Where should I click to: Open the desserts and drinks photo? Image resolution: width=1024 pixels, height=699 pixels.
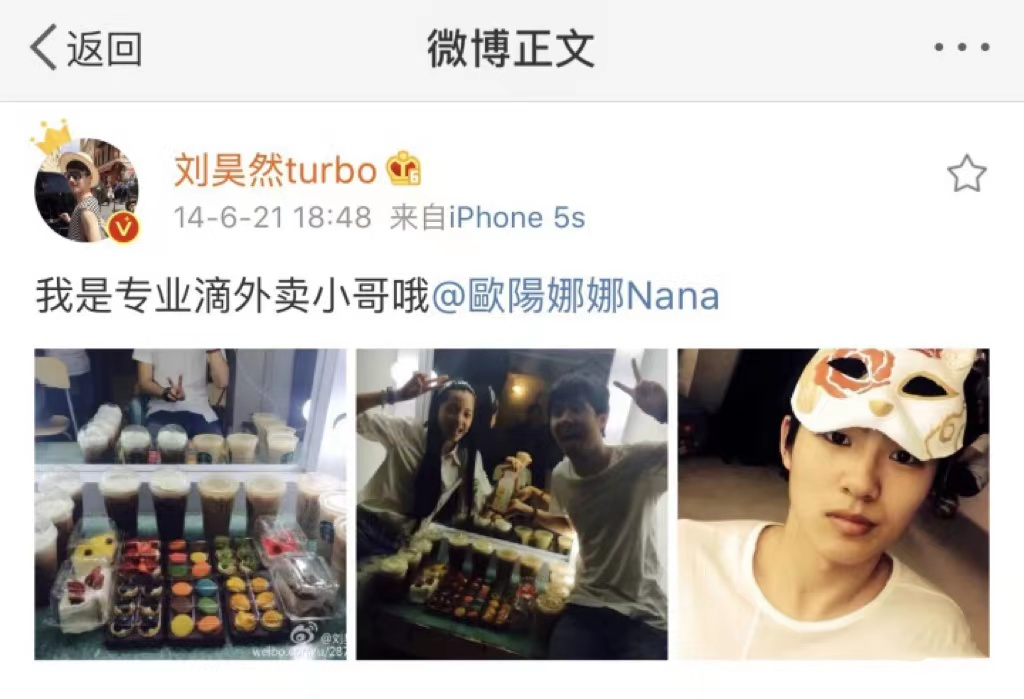pyautogui.click(x=190, y=503)
